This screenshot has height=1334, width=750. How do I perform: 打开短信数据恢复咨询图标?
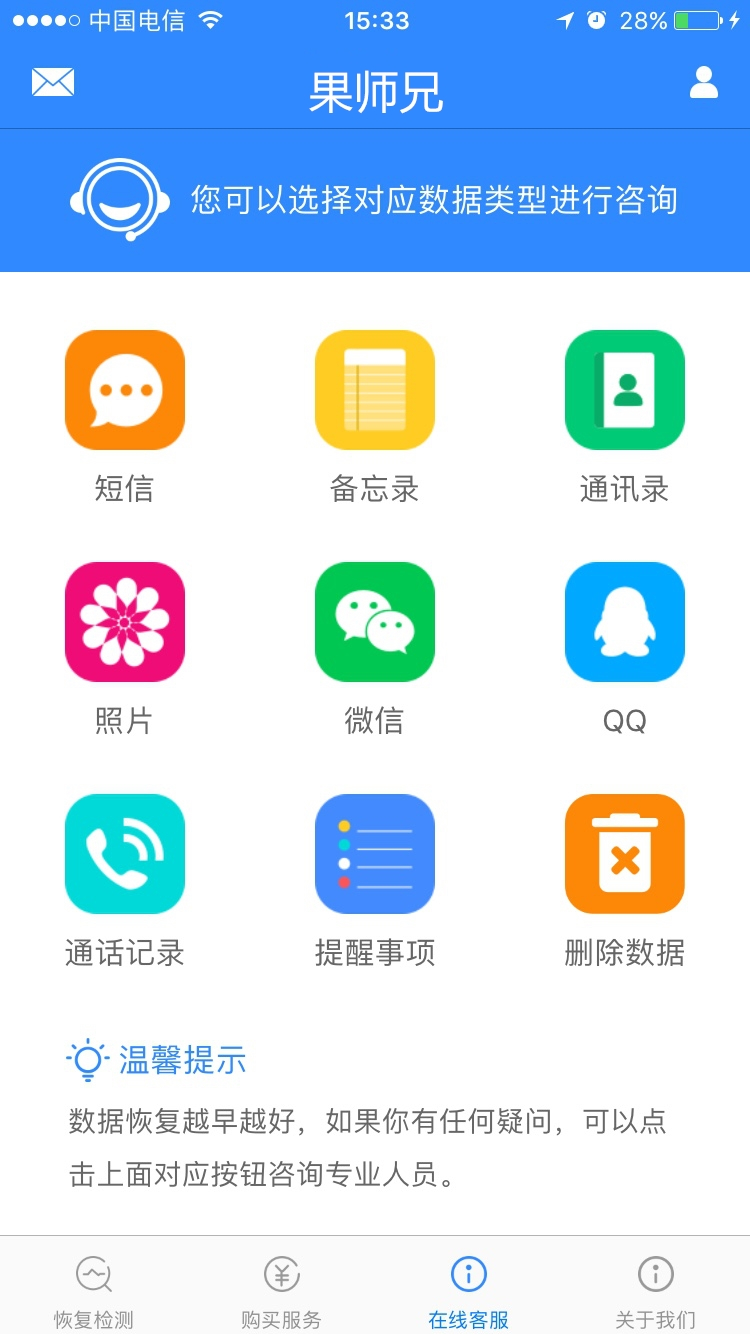tap(124, 389)
